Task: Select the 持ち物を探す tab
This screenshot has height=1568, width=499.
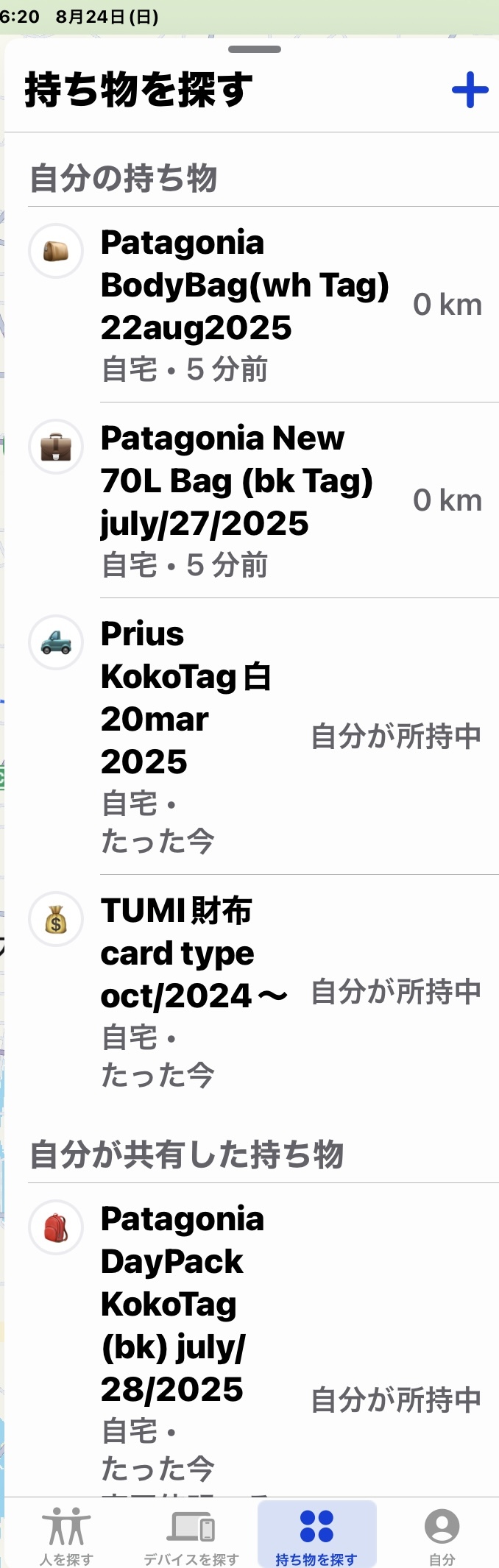Action: click(316, 1536)
